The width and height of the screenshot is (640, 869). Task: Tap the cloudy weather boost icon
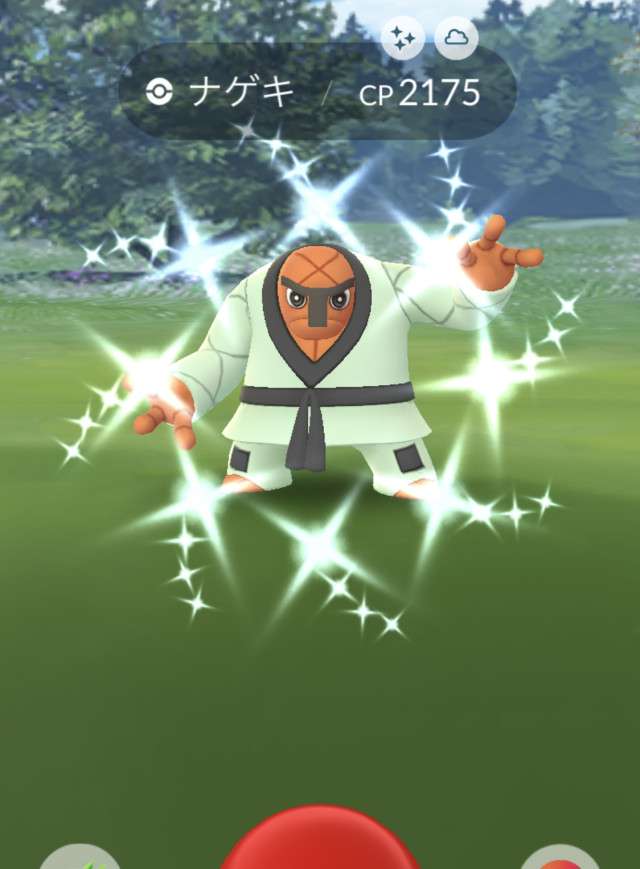click(456, 38)
